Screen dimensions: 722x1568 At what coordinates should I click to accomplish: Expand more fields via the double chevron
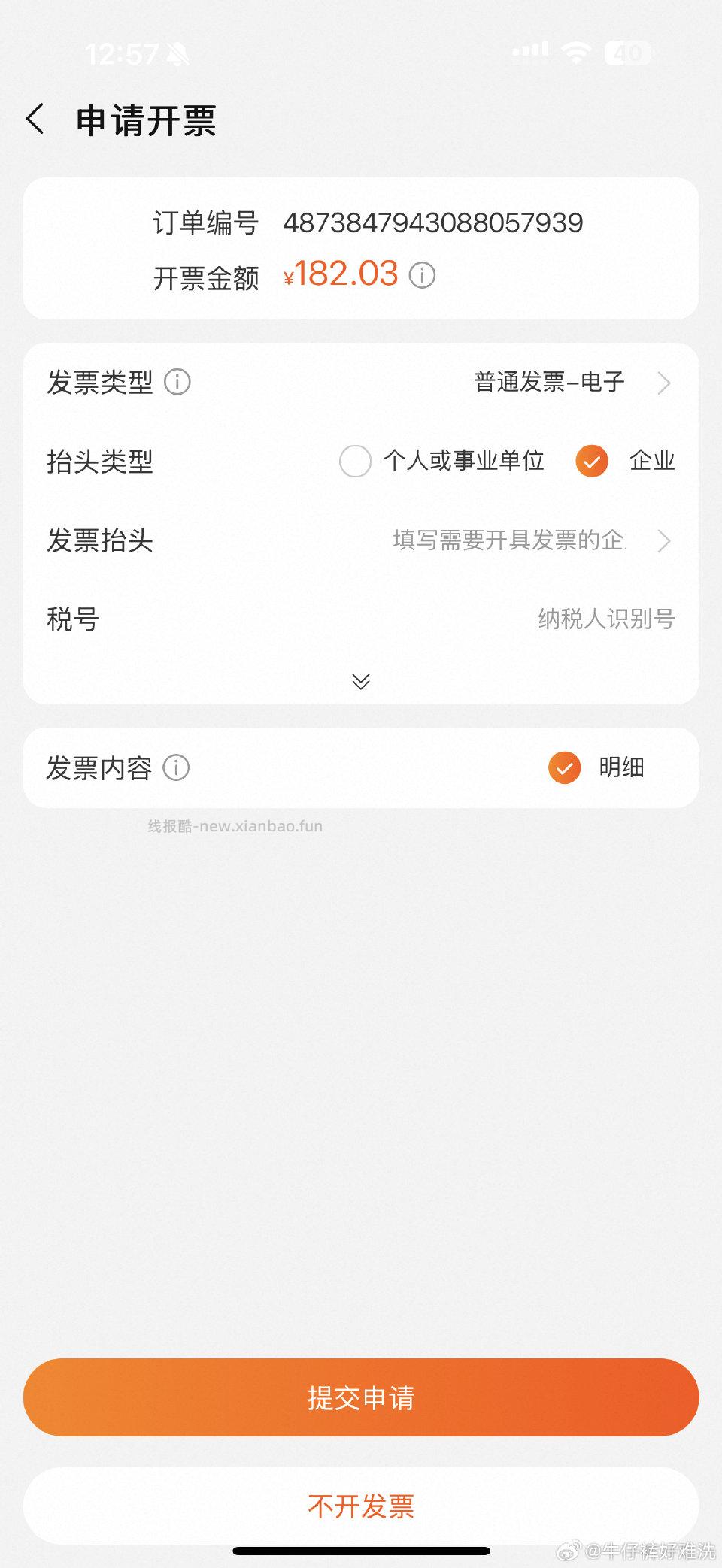tap(362, 682)
